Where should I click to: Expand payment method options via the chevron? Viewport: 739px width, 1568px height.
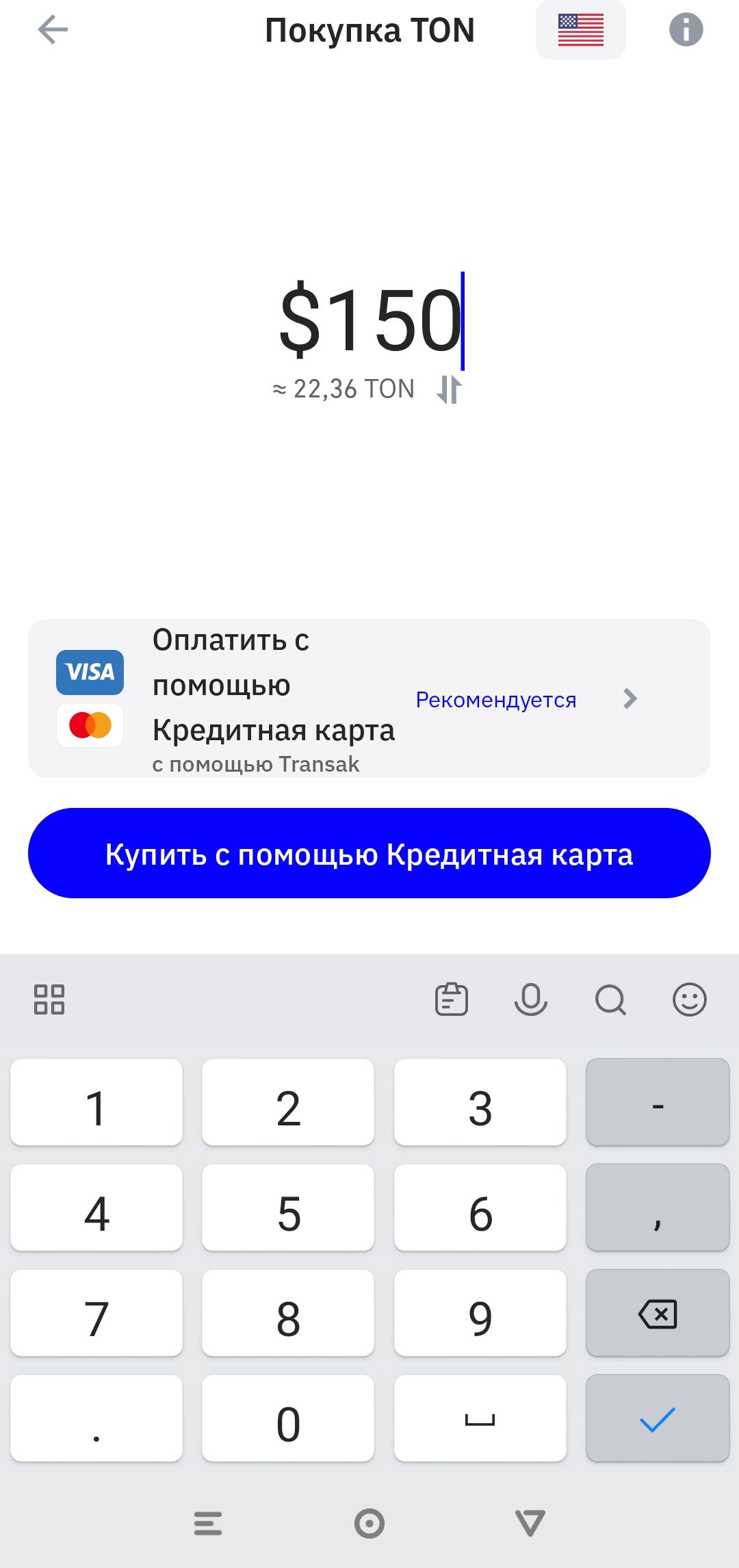click(630, 698)
